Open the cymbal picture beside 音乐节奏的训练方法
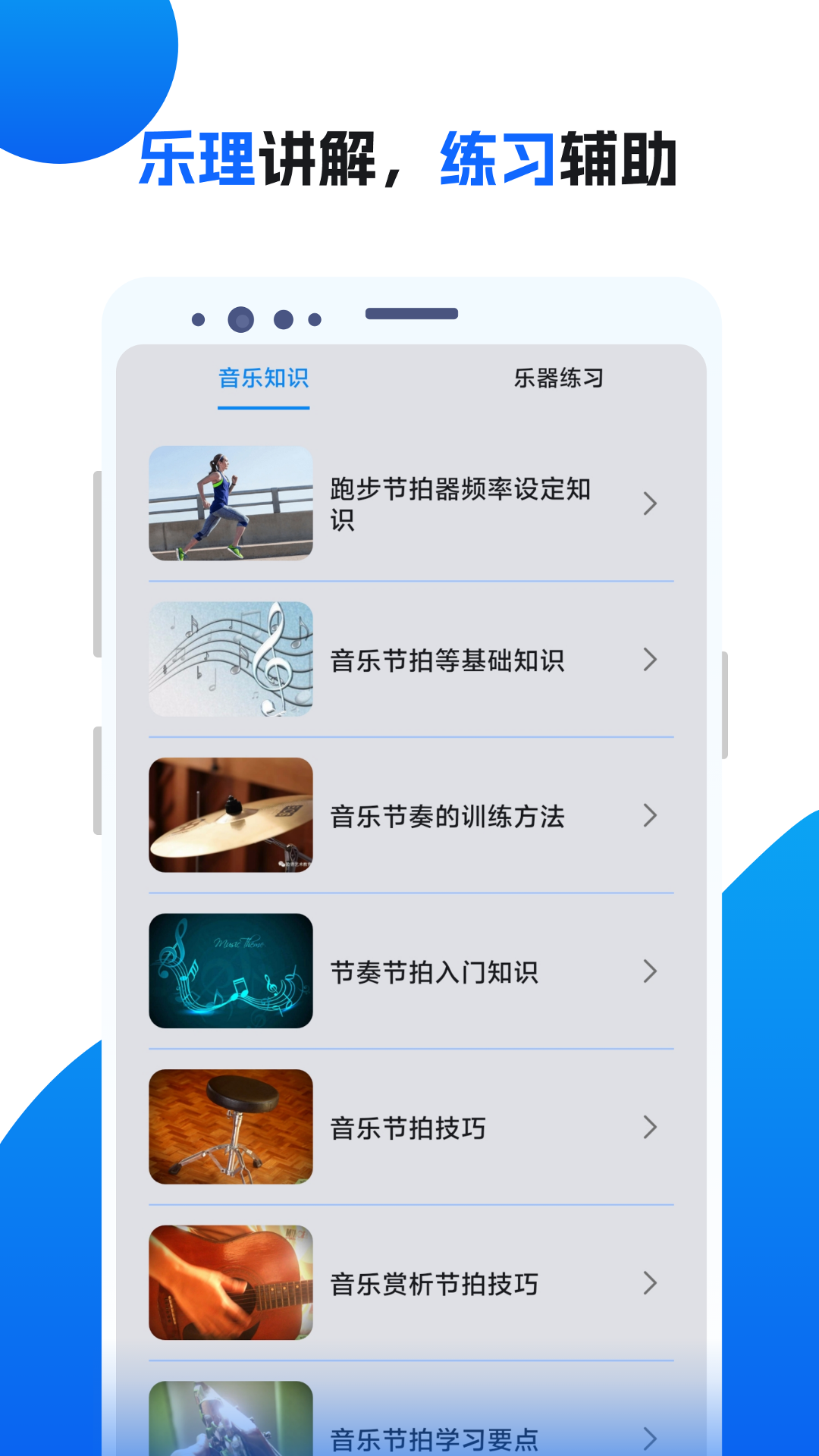819x1456 pixels. click(x=232, y=815)
